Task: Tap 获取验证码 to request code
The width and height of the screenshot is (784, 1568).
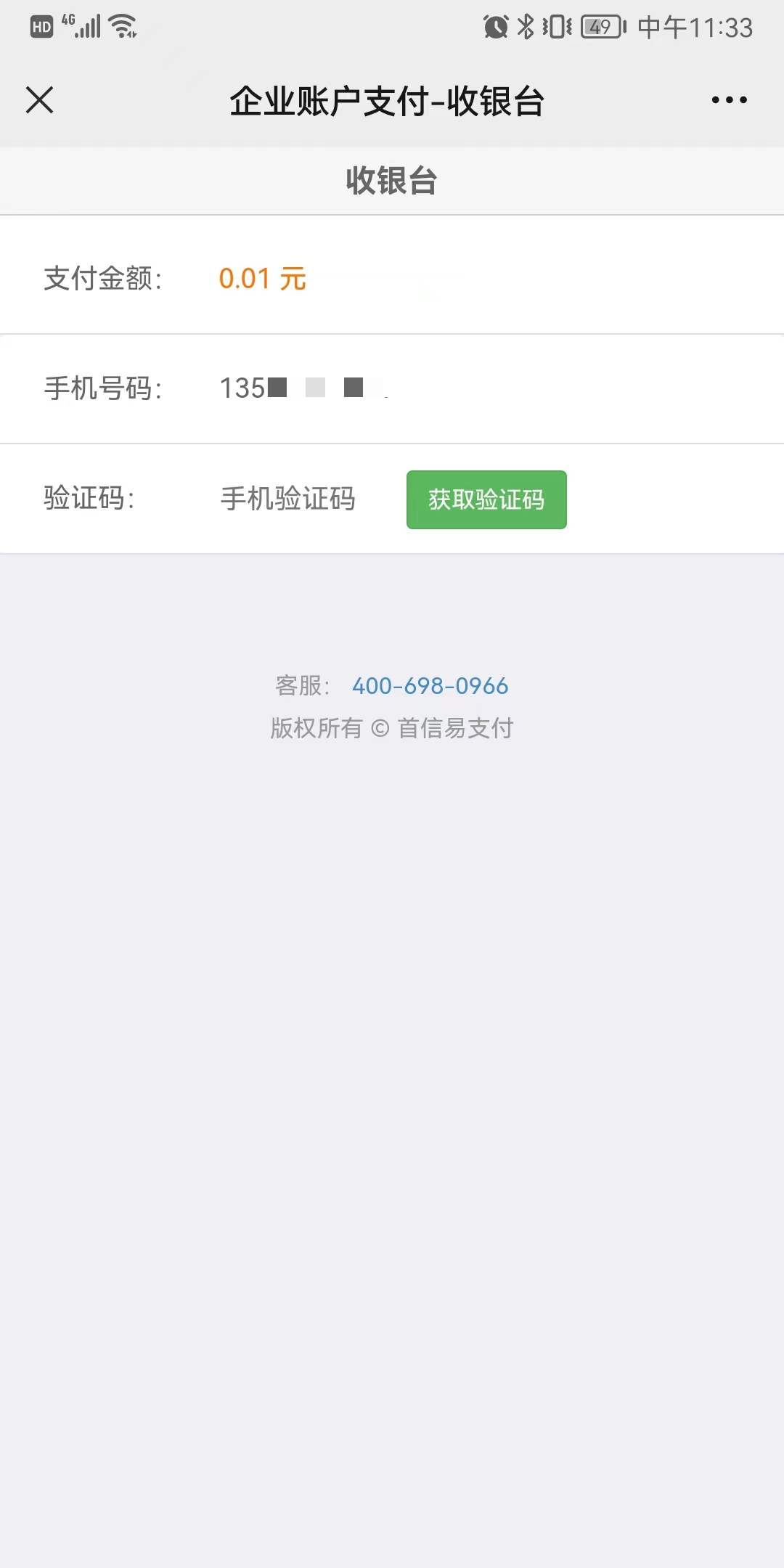Action: tap(486, 499)
